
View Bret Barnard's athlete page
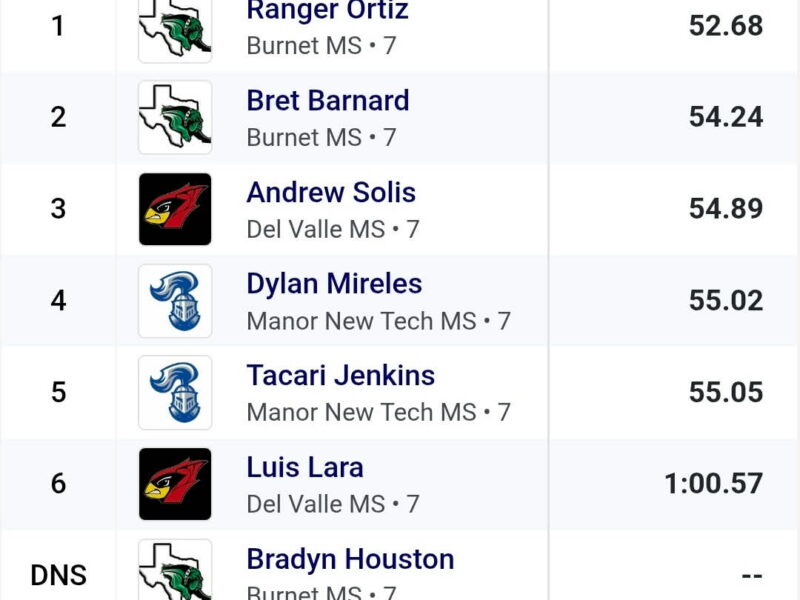[x=327, y=101]
